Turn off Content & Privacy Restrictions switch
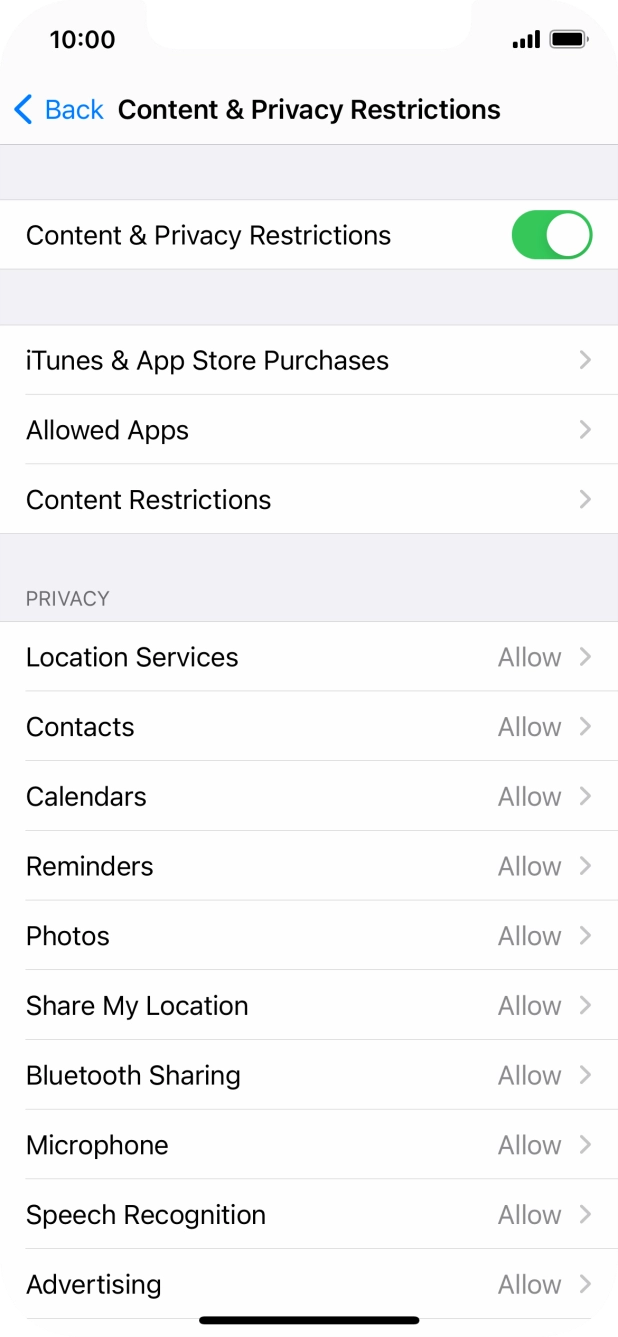The image size is (618, 1337). click(x=551, y=235)
